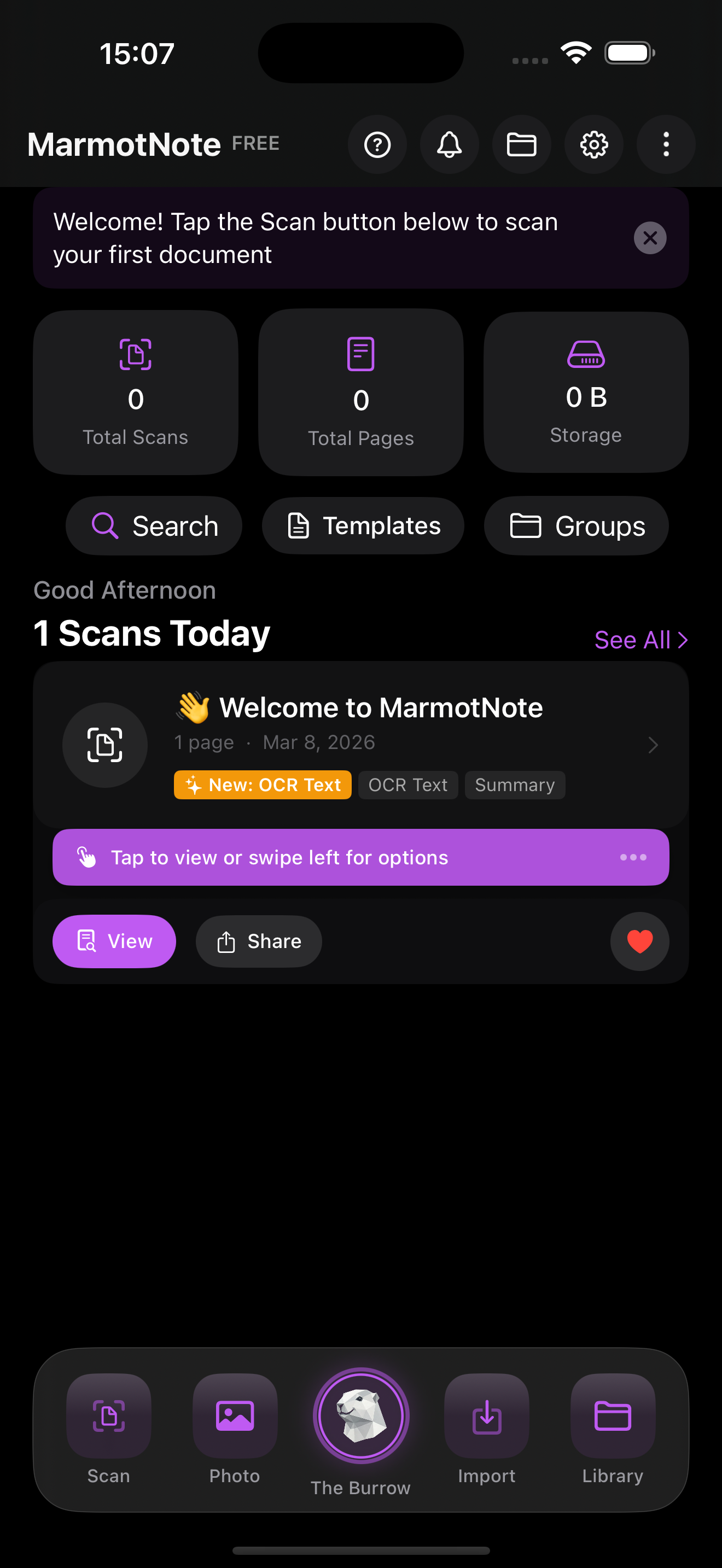Screen dimensions: 722x1568
Task: Check notifications via the bell icon
Action: [x=449, y=144]
